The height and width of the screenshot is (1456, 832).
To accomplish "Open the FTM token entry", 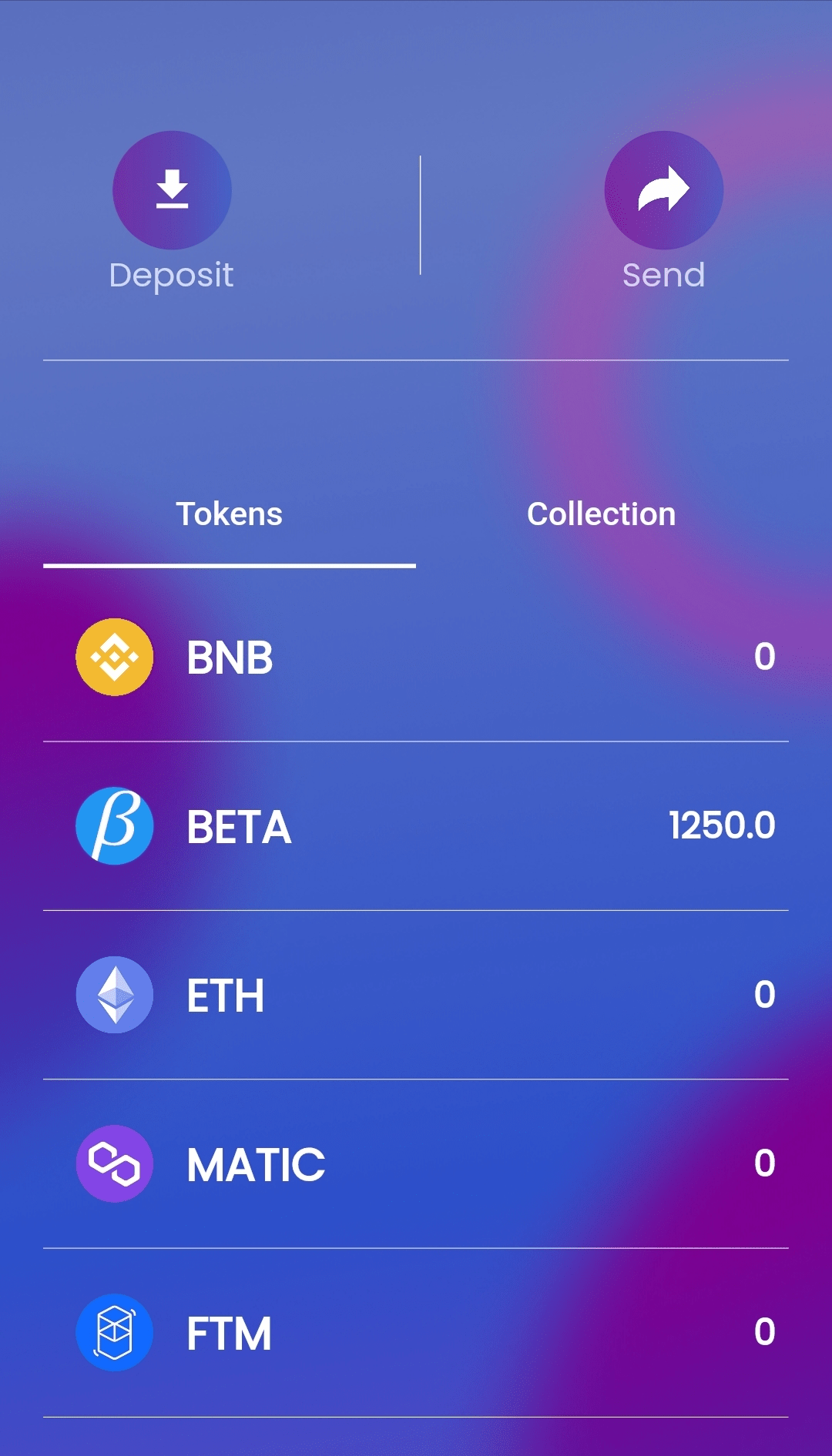I will click(x=416, y=1333).
